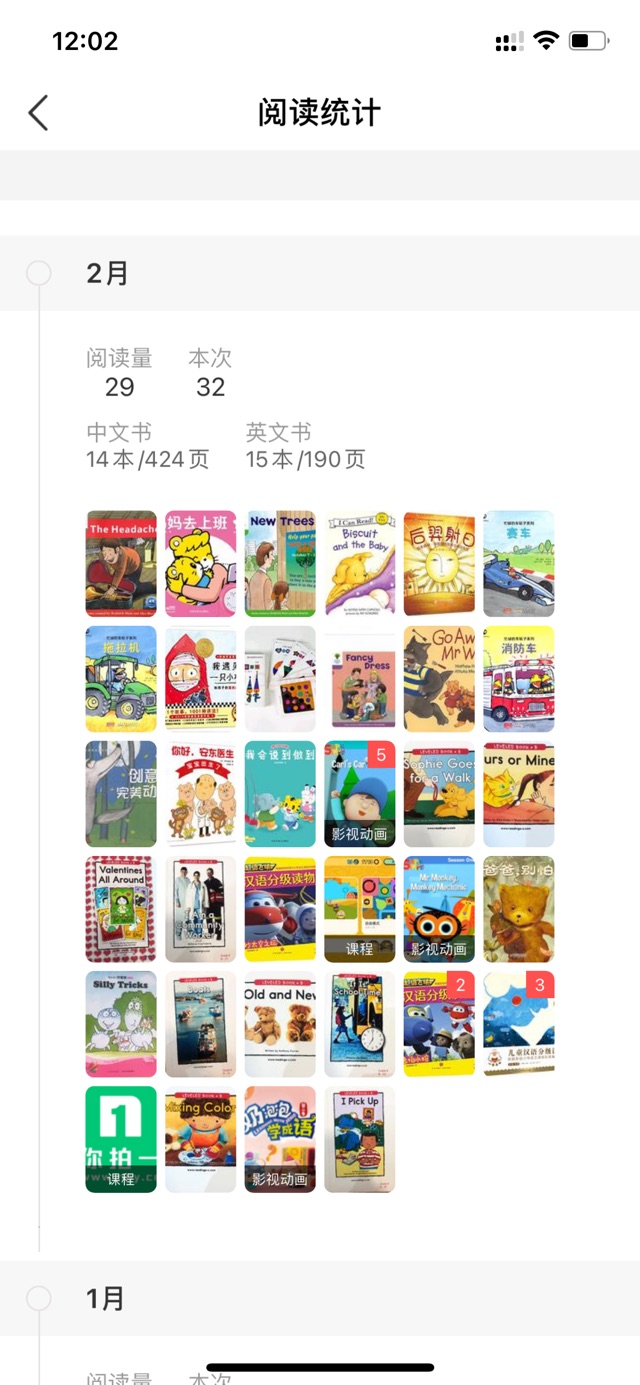
Task: Open Carl's Car 影视动画 item
Action: coord(360,794)
